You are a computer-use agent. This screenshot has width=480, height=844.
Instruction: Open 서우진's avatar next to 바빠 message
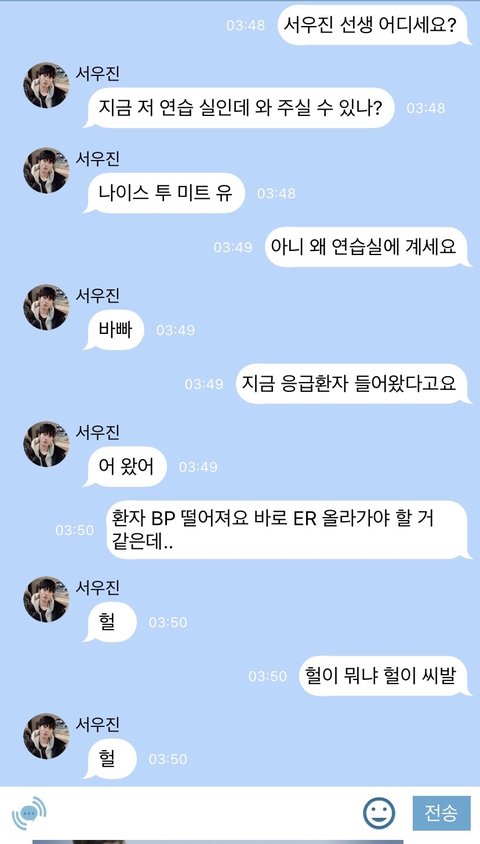coord(46,307)
